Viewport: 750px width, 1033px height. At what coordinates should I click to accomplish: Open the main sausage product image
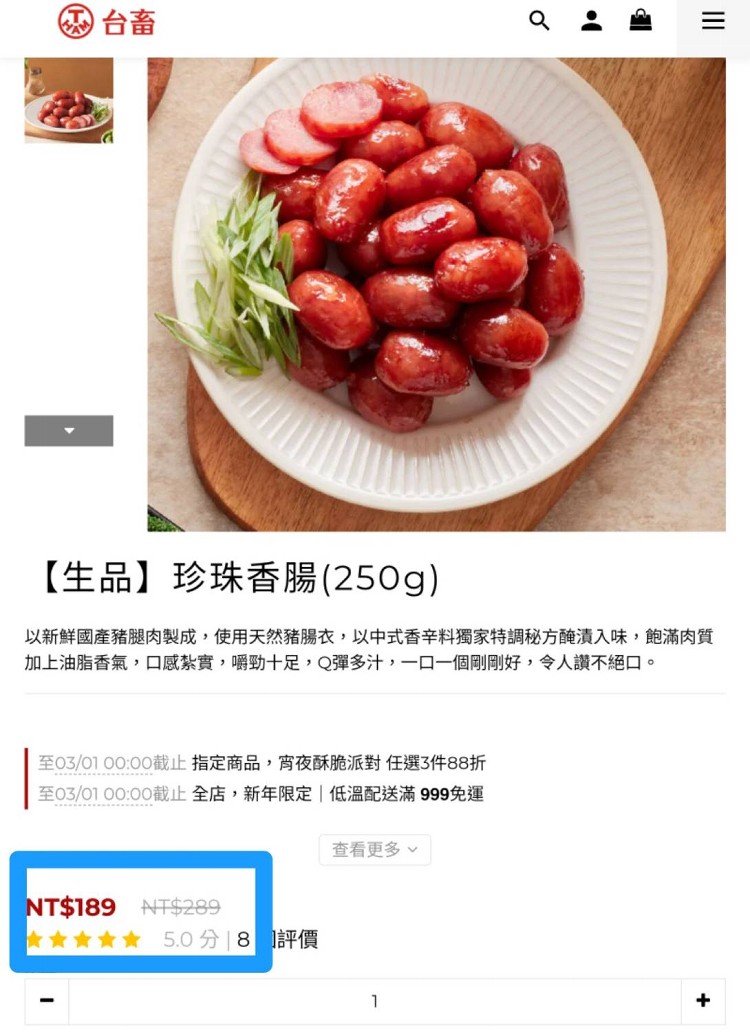click(x=436, y=294)
